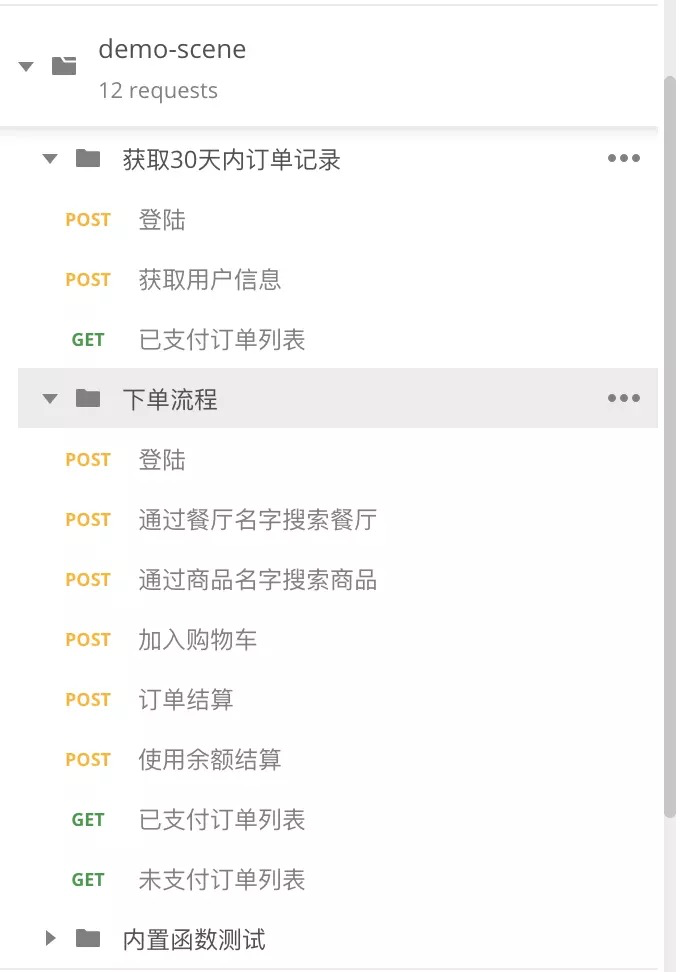Collapse the demo-scene collection
Screen dimensions: 680x972
pyautogui.click(x=27, y=67)
